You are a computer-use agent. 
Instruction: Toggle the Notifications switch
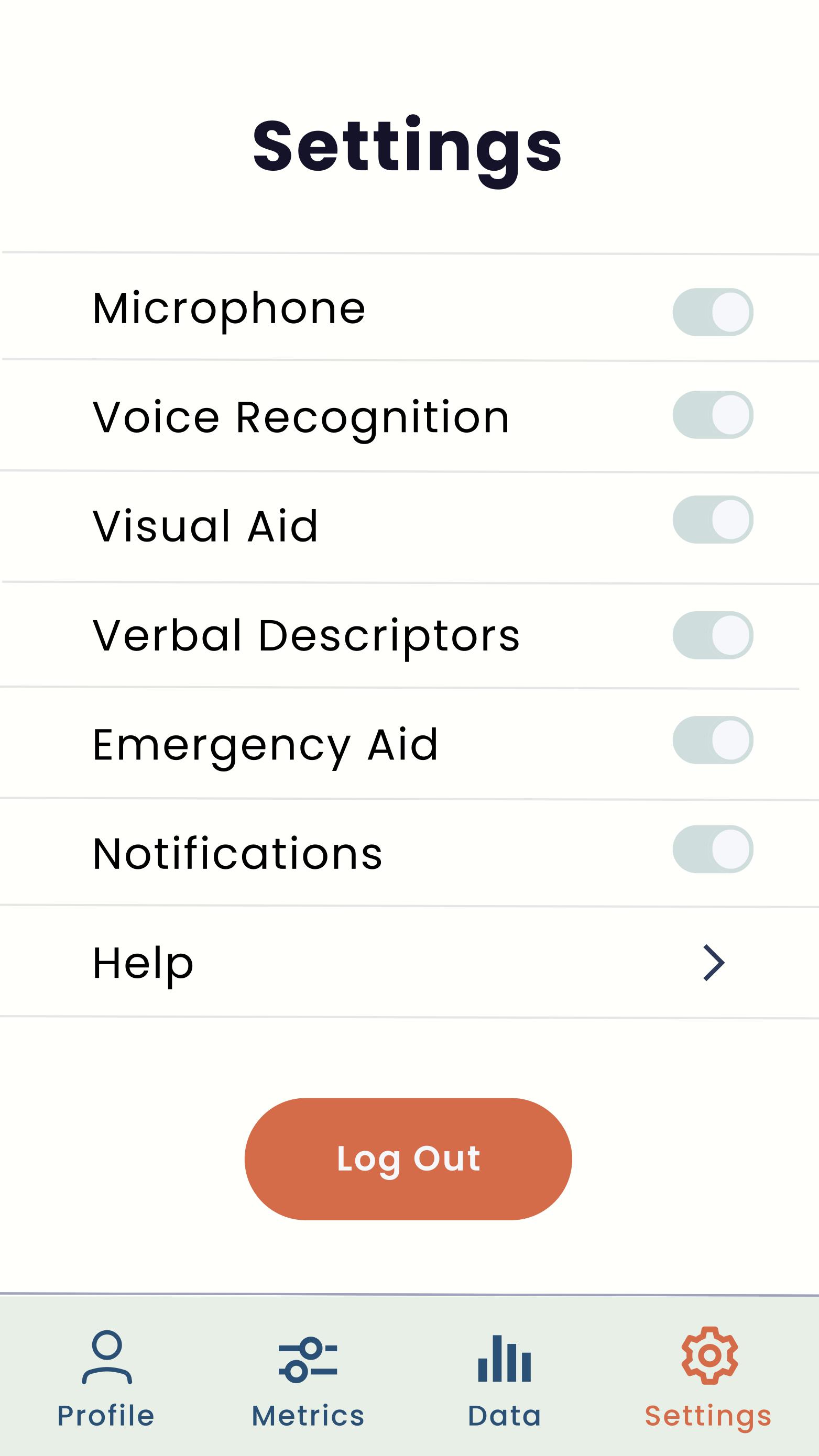point(712,849)
